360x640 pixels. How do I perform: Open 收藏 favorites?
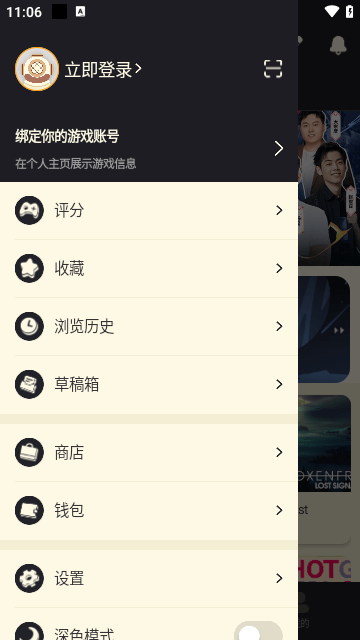[x=149, y=268]
